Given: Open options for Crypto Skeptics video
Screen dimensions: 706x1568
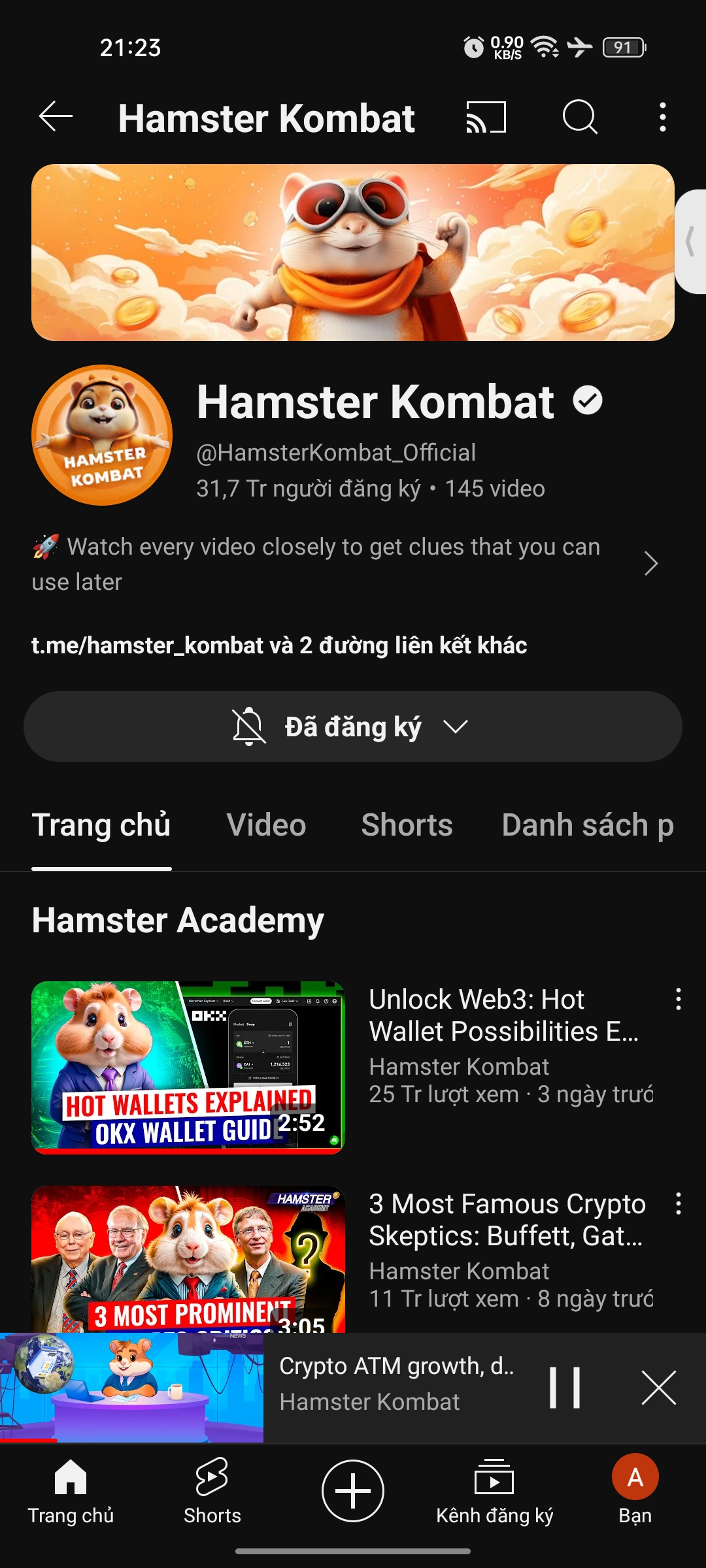Looking at the screenshot, I should click(x=678, y=1203).
